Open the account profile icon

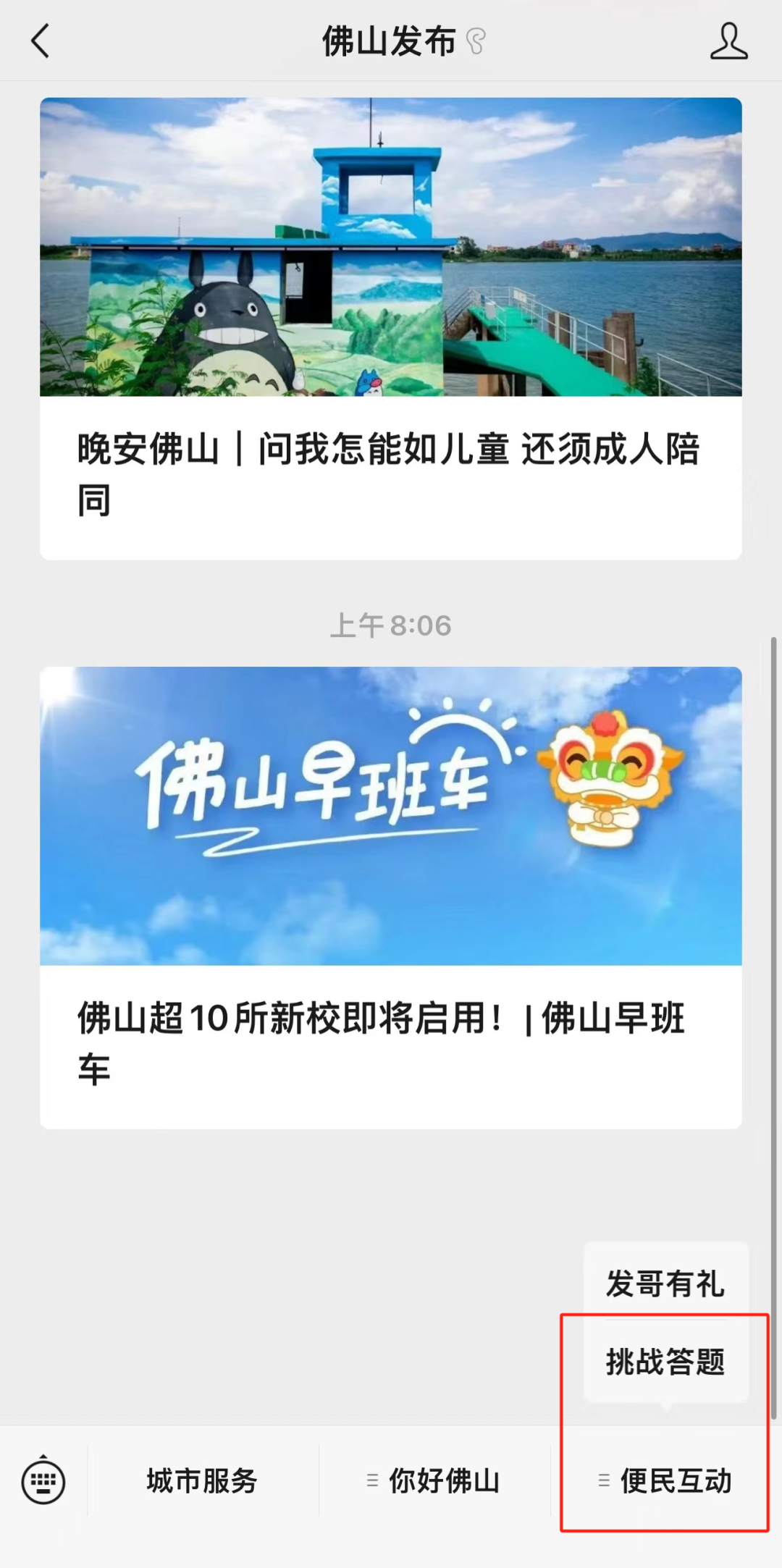728,41
